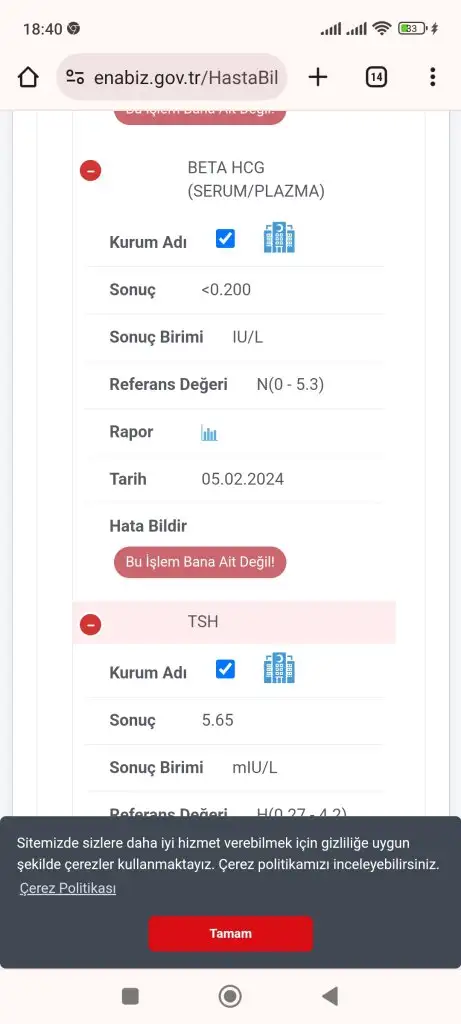The image size is (461, 1024).
Task: Go back using the system back button
Action: tap(330, 996)
